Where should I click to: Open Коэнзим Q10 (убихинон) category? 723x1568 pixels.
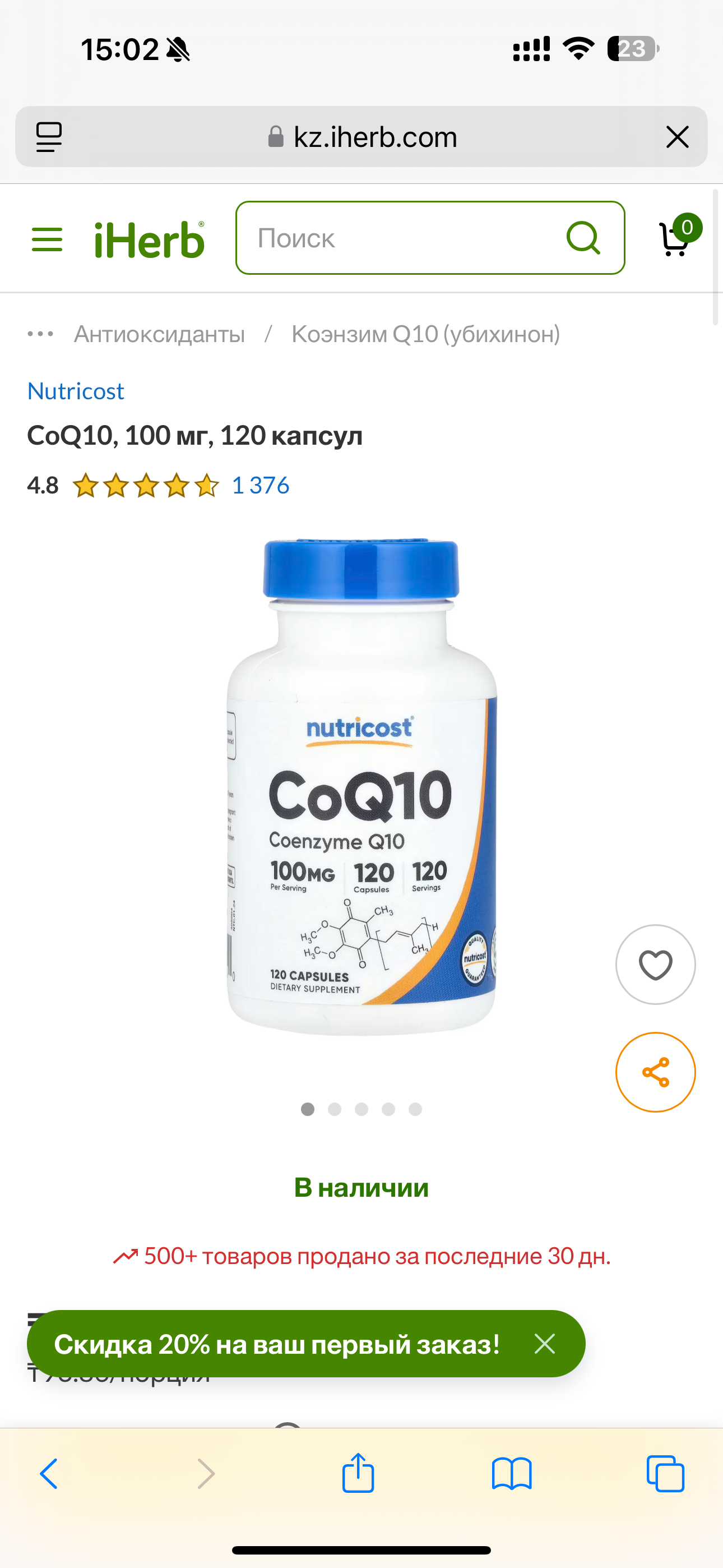point(425,334)
